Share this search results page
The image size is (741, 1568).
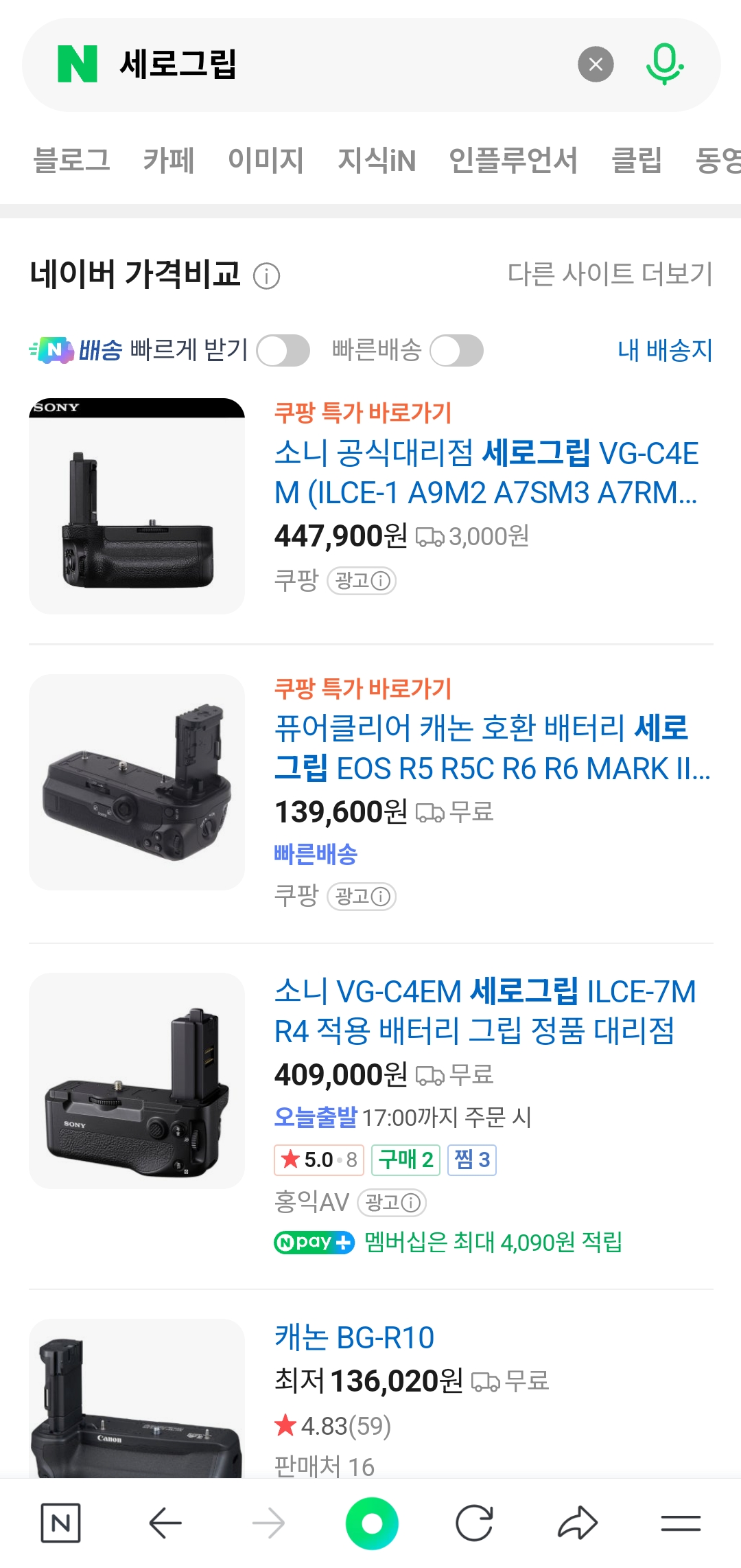click(578, 1523)
